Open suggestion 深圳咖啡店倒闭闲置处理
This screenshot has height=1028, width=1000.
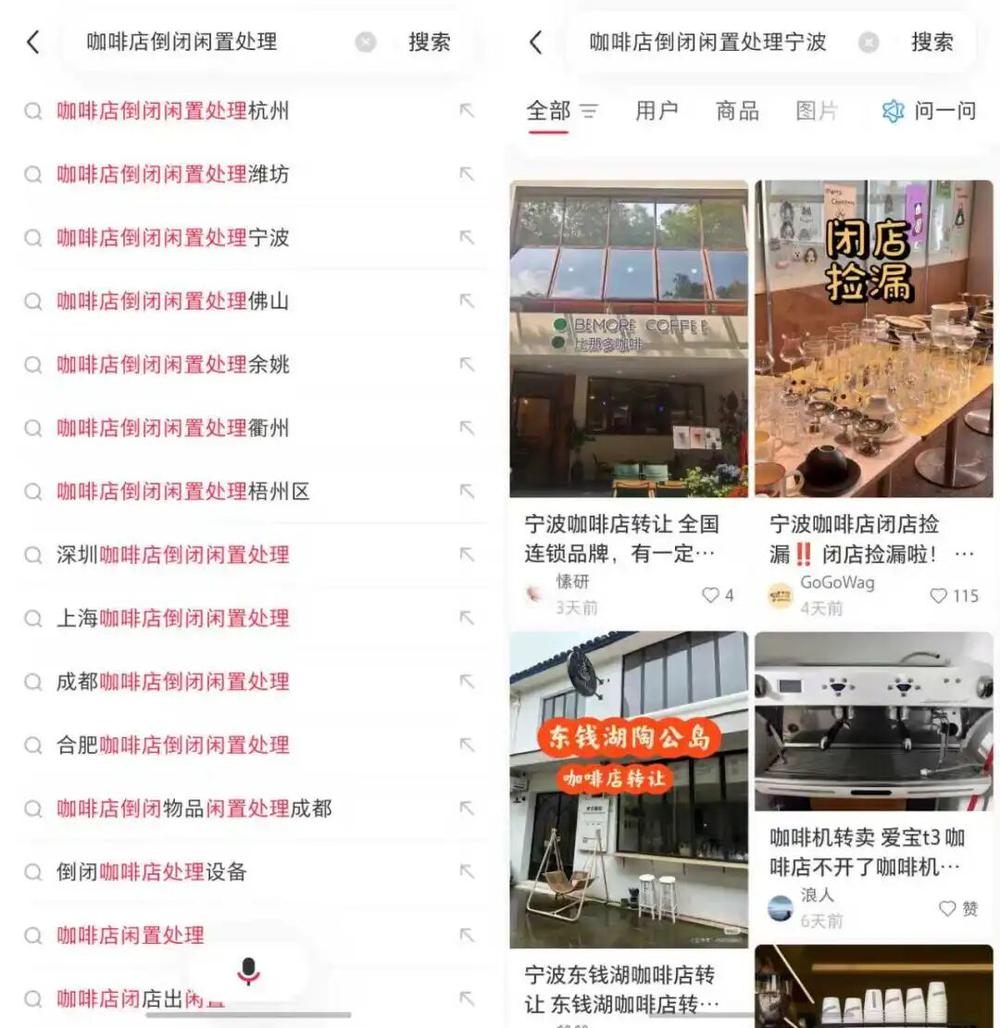click(172, 555)
